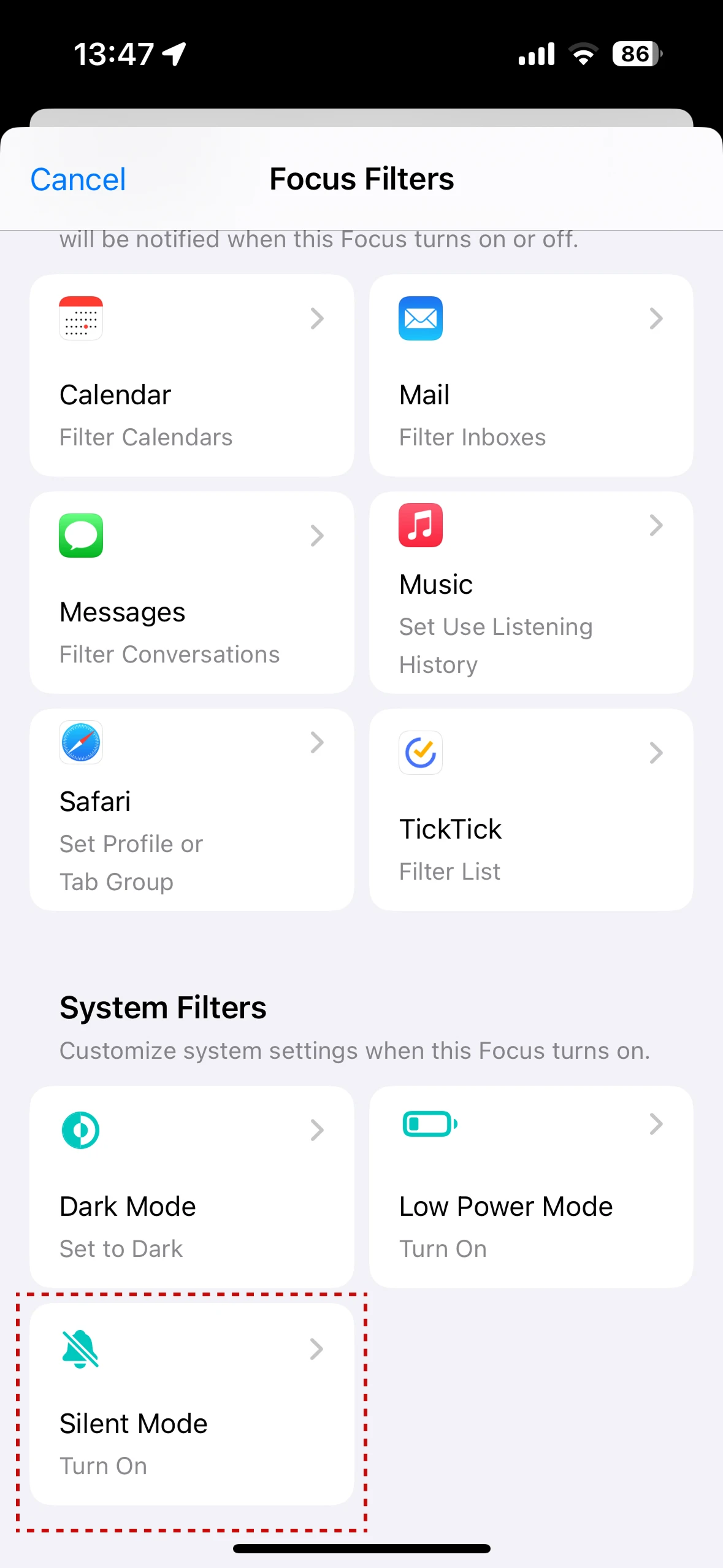723x1568 pixels.
Task: Add the Dark Mode system filter
Action: 191,1186
